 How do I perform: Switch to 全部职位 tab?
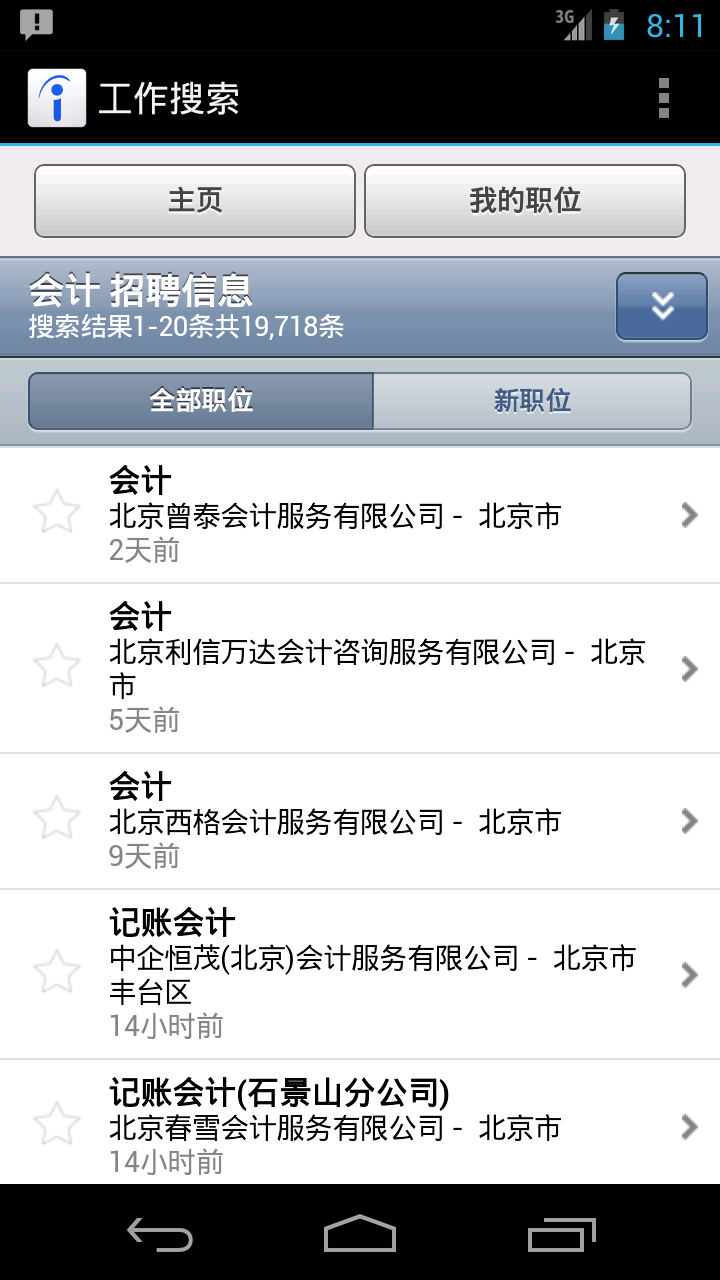tap(201, 401)
